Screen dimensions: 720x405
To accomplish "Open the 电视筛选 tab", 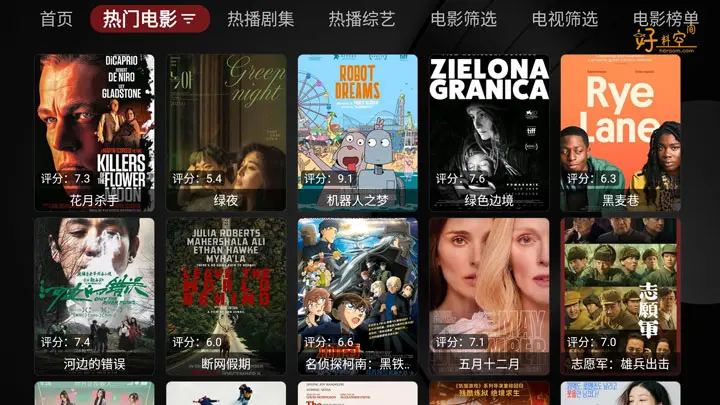I will 564,19.
